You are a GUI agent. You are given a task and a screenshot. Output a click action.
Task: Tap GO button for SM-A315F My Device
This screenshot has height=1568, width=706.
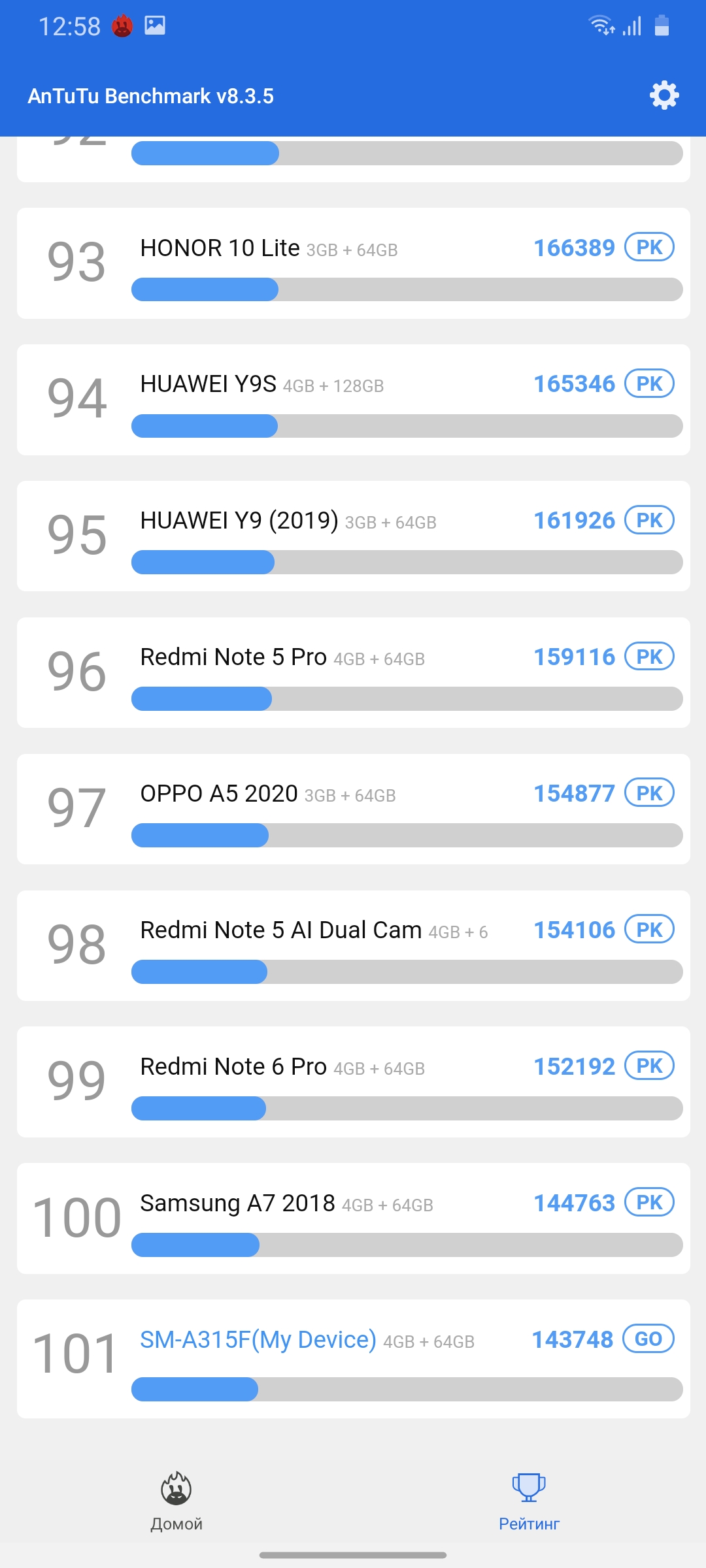(x=648, y=1339)
